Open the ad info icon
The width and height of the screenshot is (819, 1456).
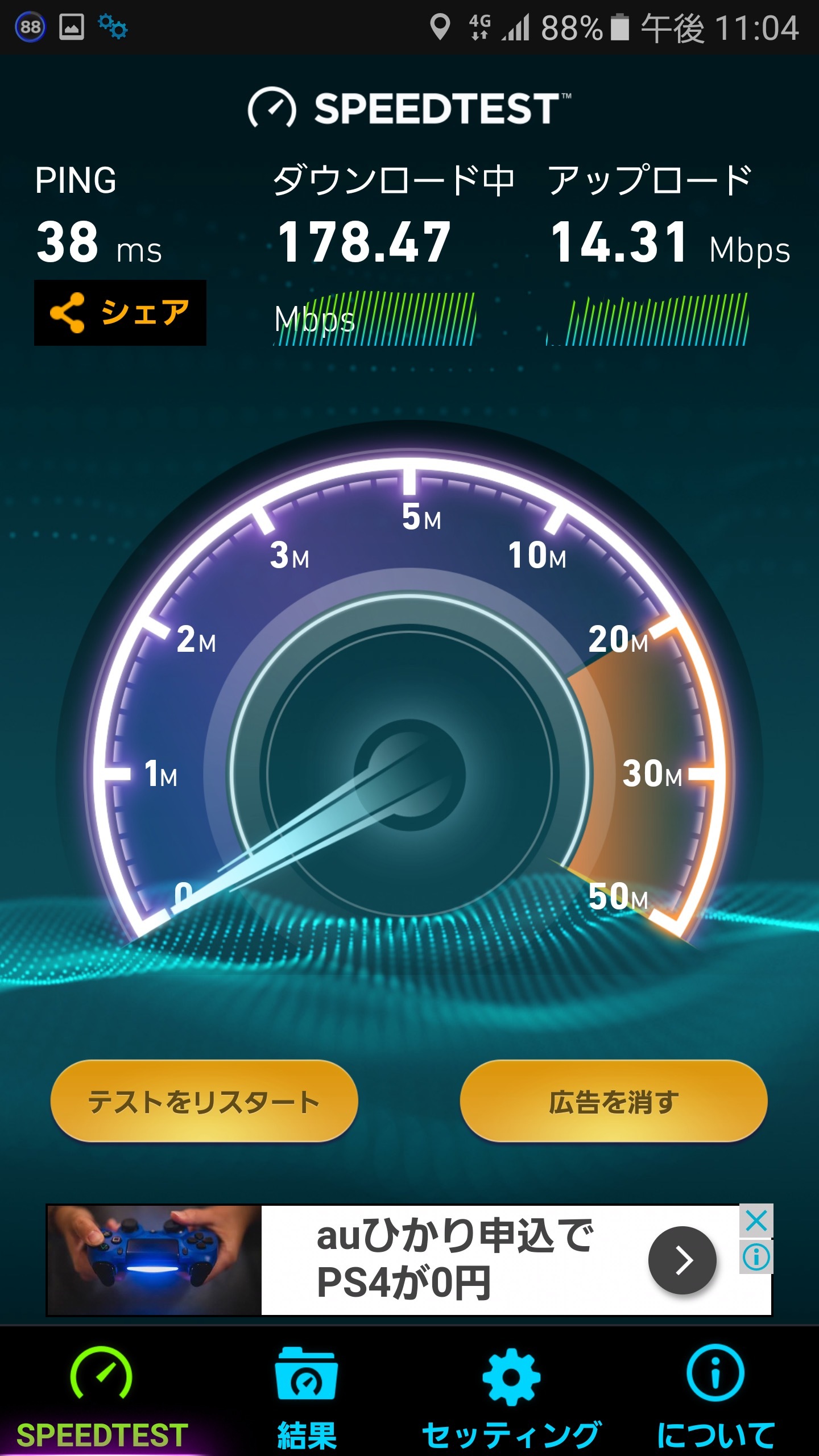click(756, 1257)
